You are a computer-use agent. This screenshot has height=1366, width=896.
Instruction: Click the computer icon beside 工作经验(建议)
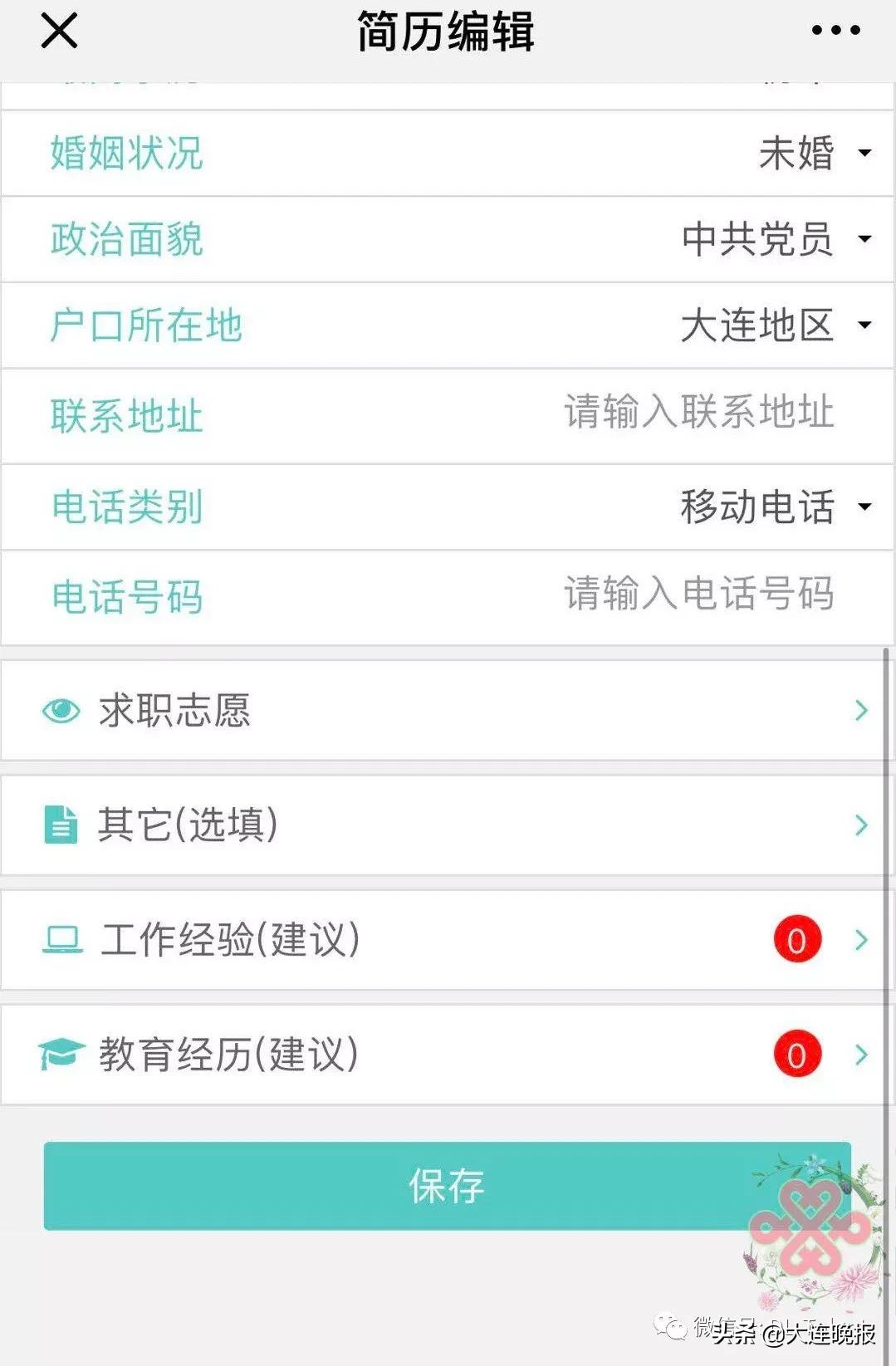click(x=61, y=939)
